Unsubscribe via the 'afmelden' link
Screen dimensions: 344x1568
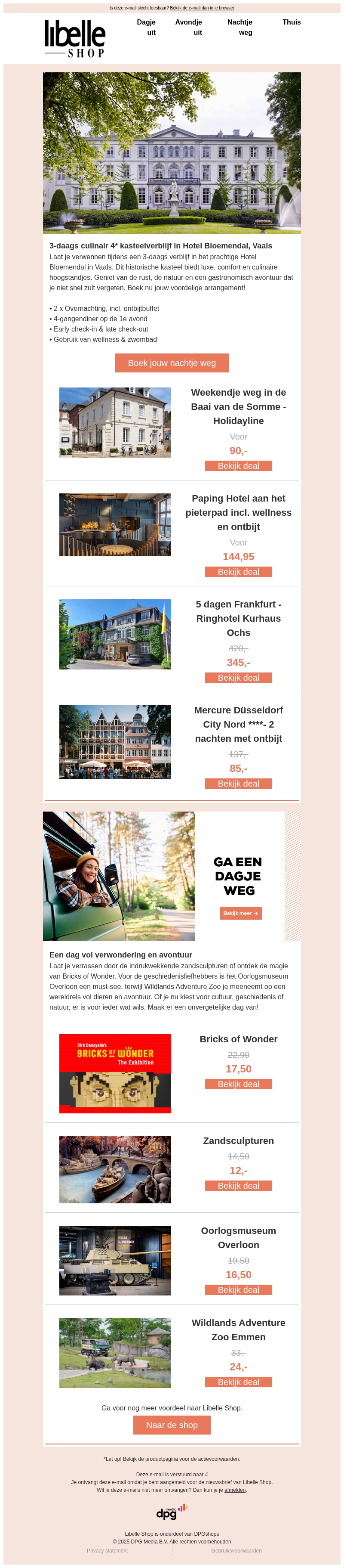[235, 1490]
